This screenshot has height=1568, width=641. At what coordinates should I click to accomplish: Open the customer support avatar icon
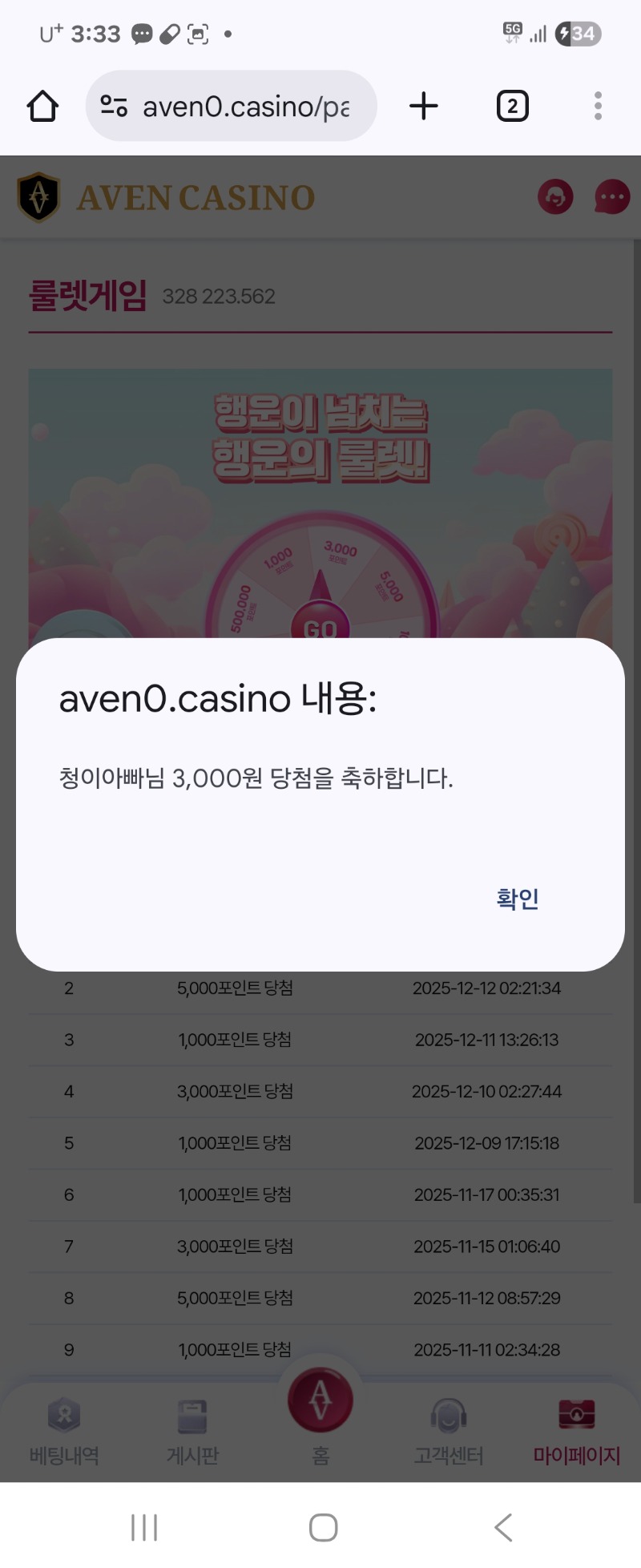pos(555,196)
